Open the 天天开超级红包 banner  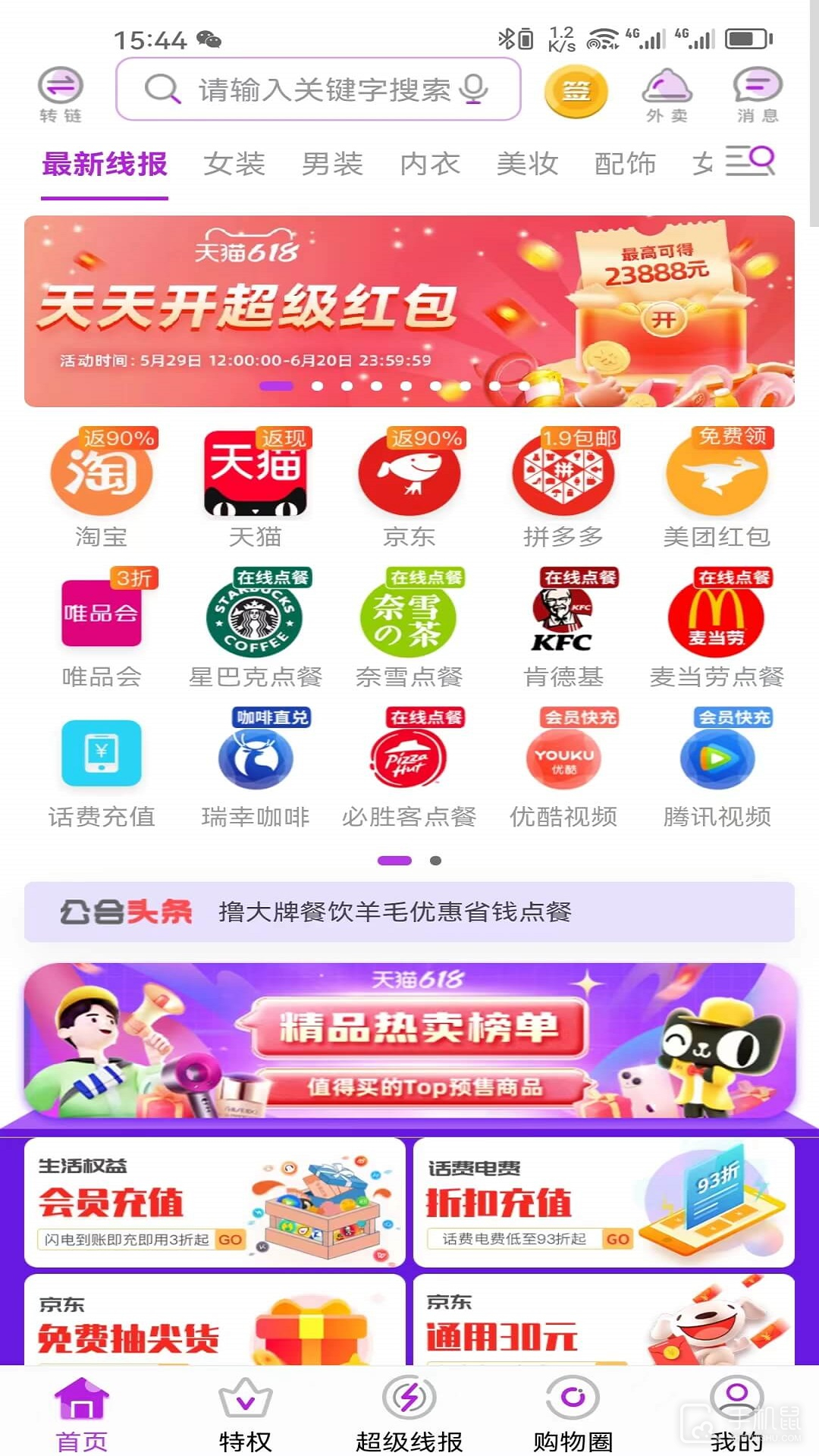tap(409, 311)
